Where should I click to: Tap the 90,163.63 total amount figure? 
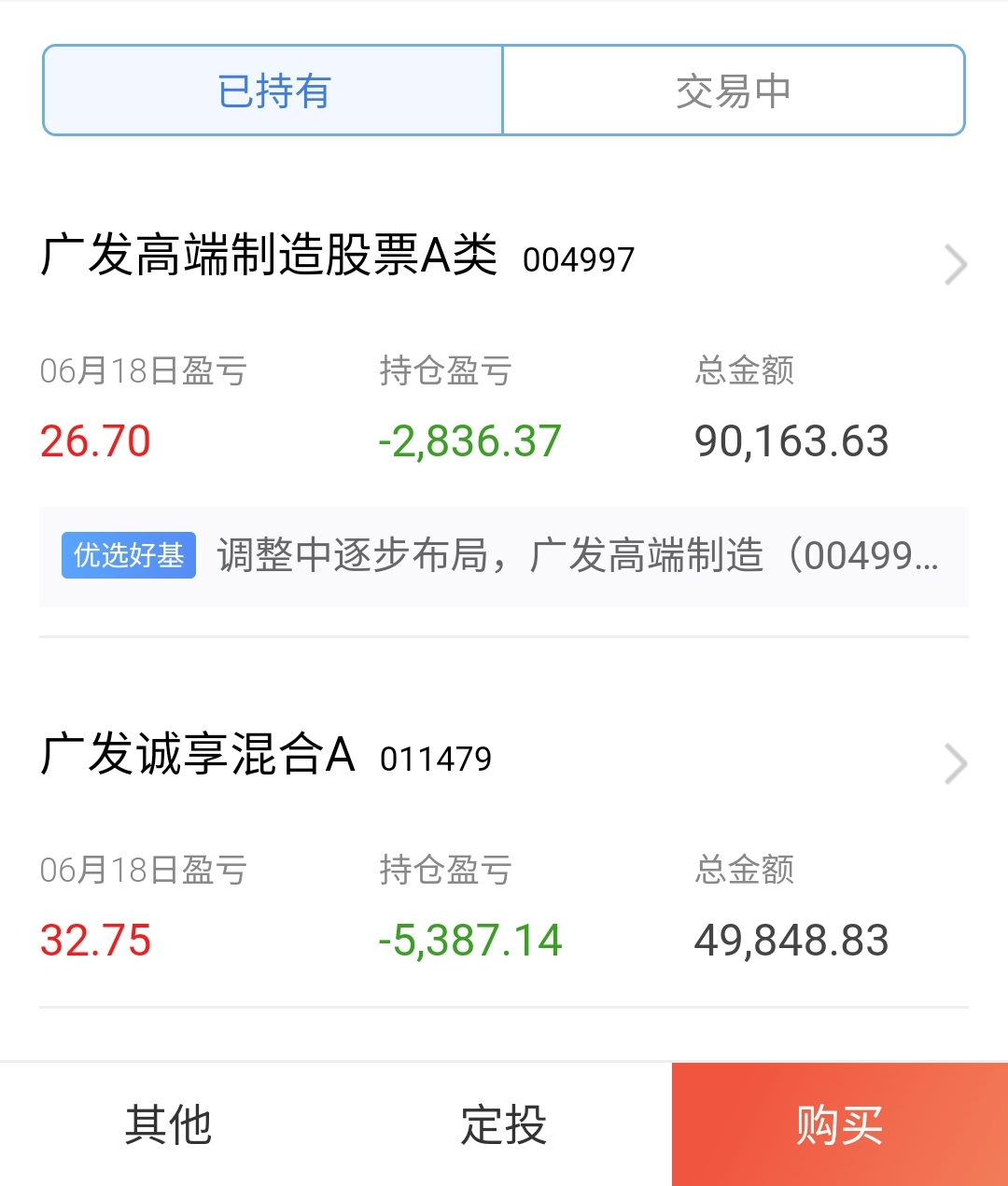coord(791,440)
